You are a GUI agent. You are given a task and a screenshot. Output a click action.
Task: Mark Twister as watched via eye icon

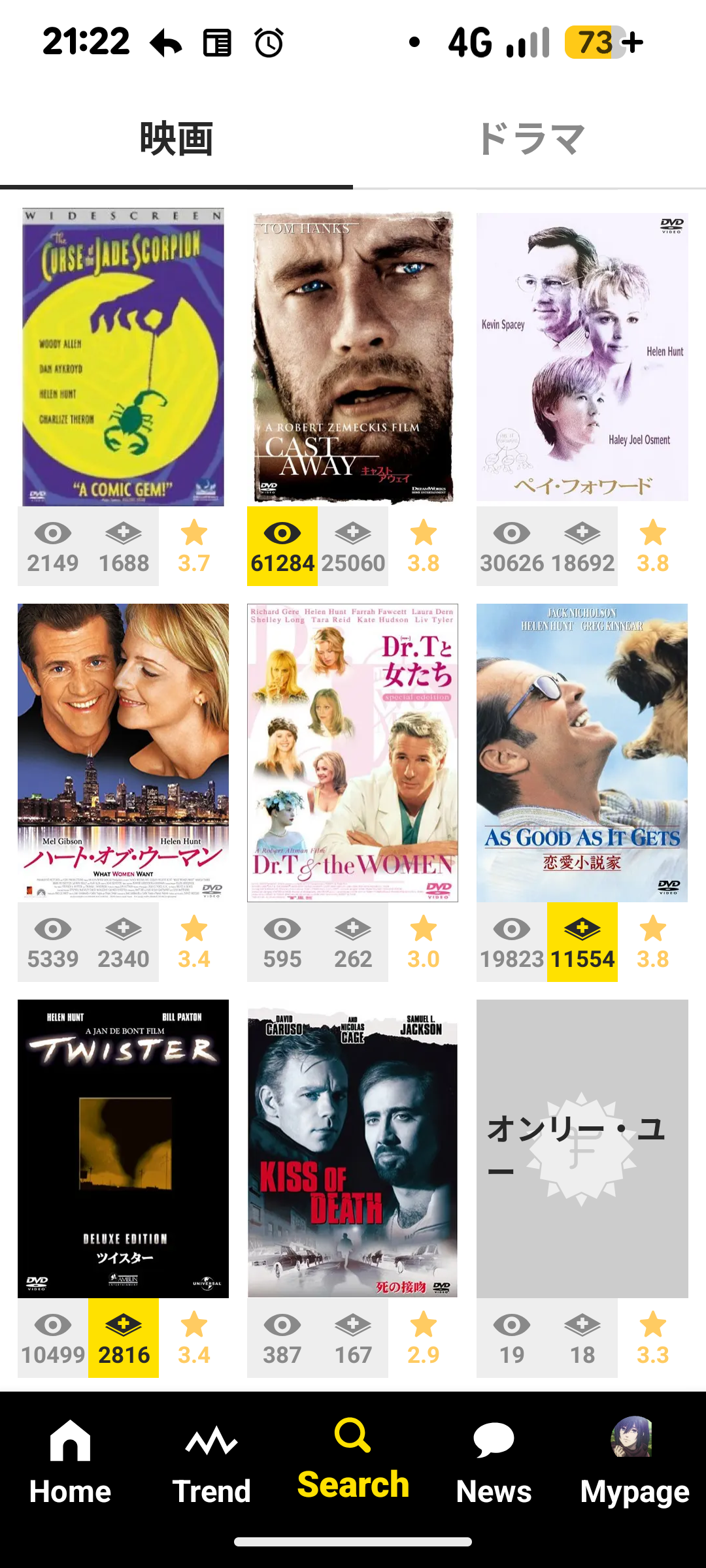click(53, 1338)
